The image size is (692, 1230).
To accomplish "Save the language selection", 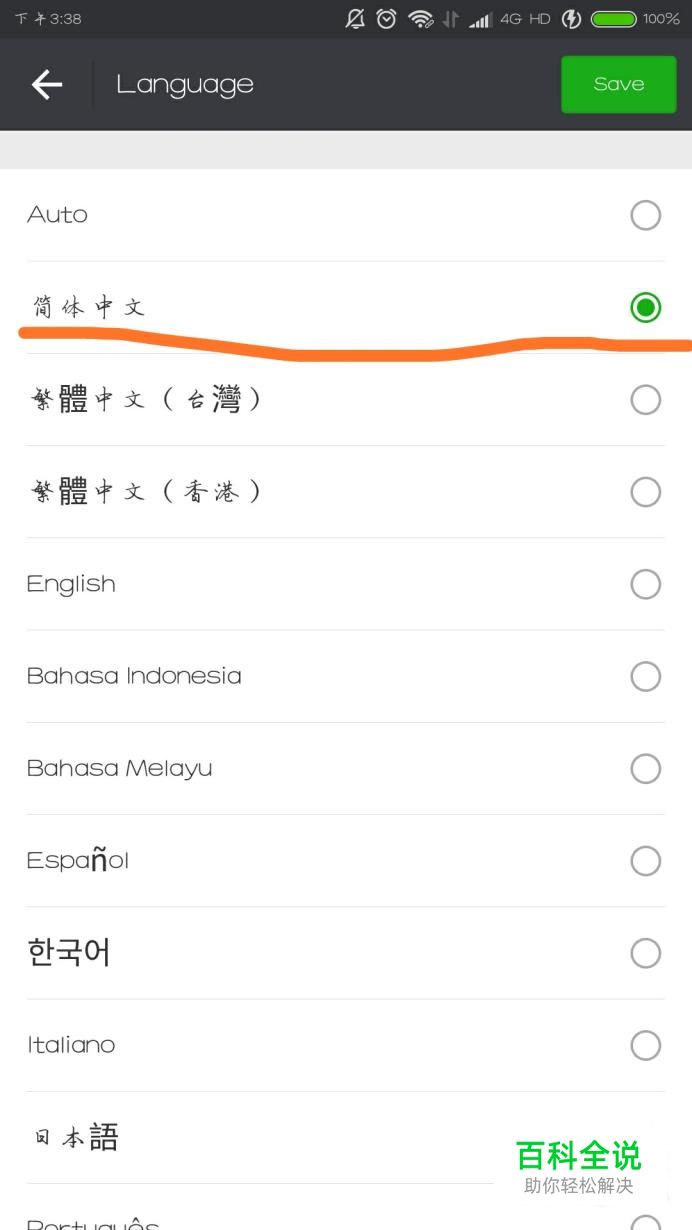I will click(x=618, y=84).
